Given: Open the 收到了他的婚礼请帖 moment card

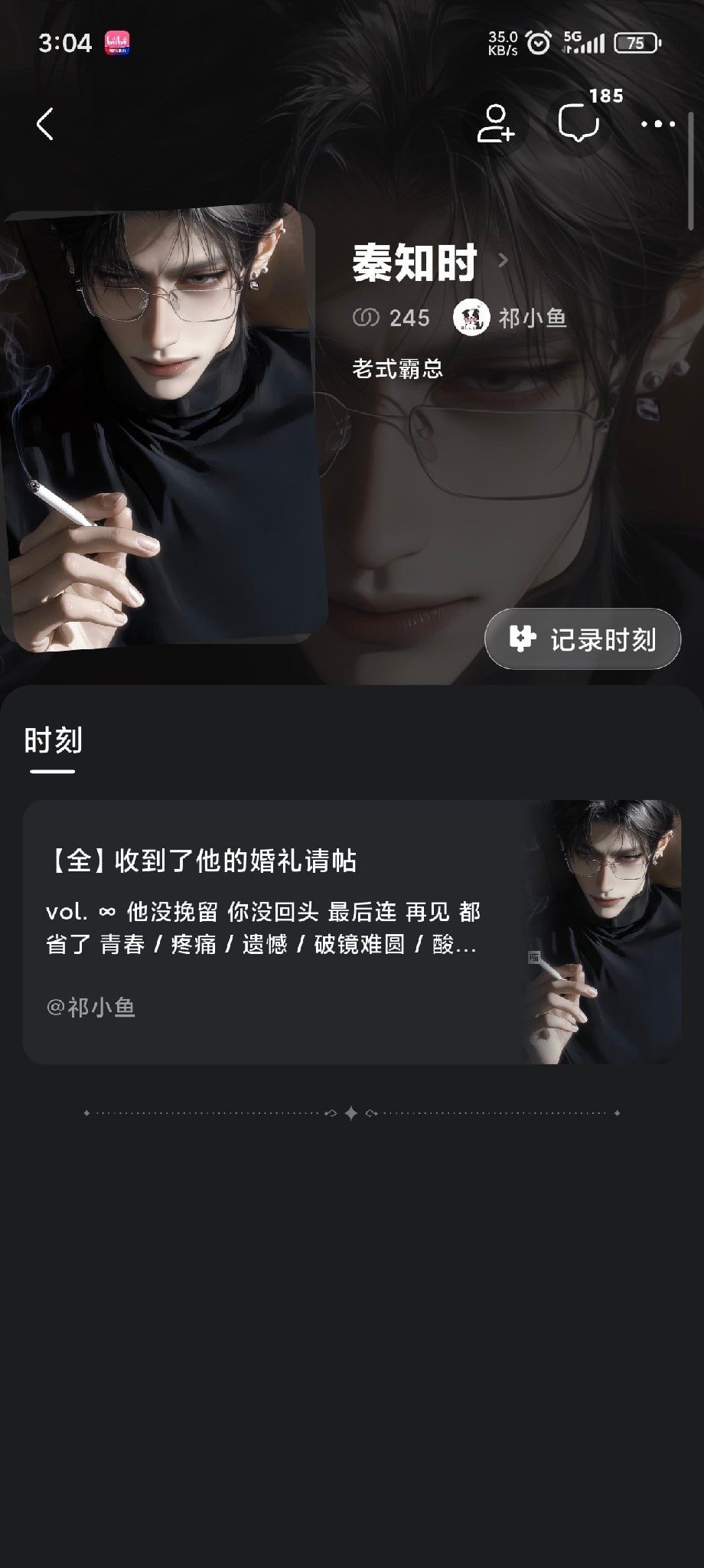Looking at the screenshot, I should point(352,932).
